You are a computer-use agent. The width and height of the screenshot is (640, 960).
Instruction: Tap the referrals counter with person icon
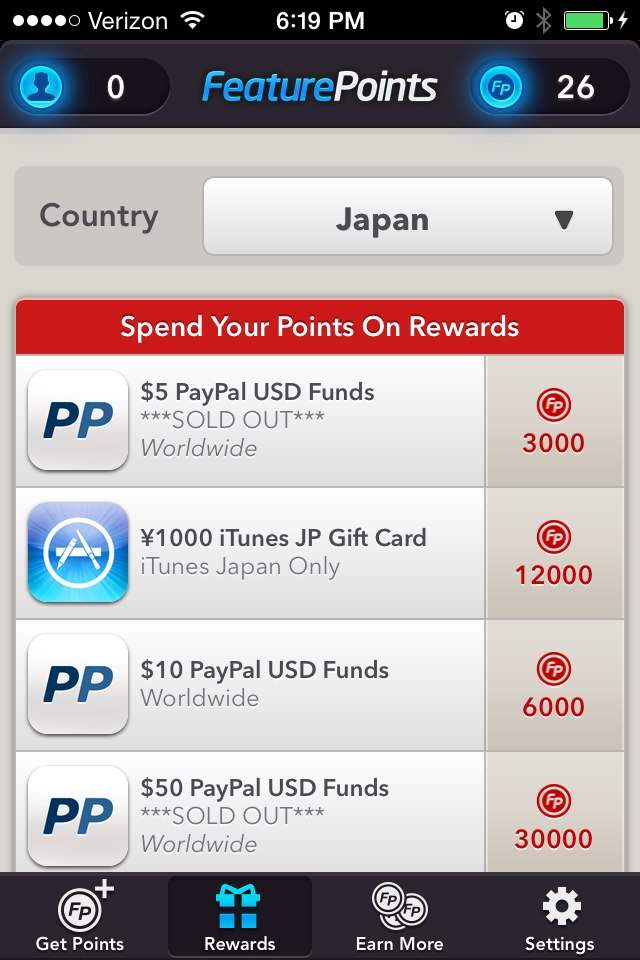click(88, 87)
